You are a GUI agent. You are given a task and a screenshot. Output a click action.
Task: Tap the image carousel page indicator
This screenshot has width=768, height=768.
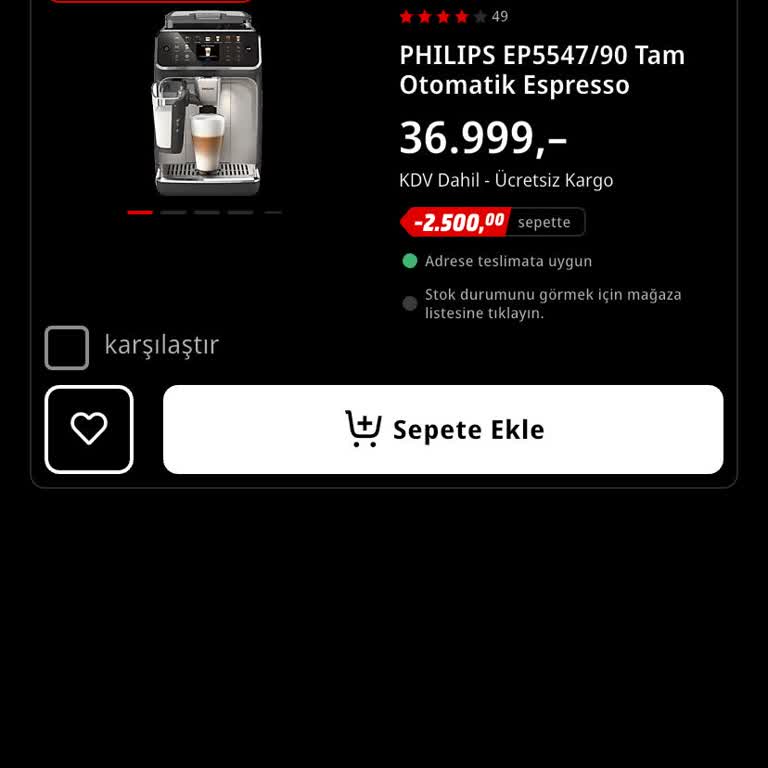point(205,212)
